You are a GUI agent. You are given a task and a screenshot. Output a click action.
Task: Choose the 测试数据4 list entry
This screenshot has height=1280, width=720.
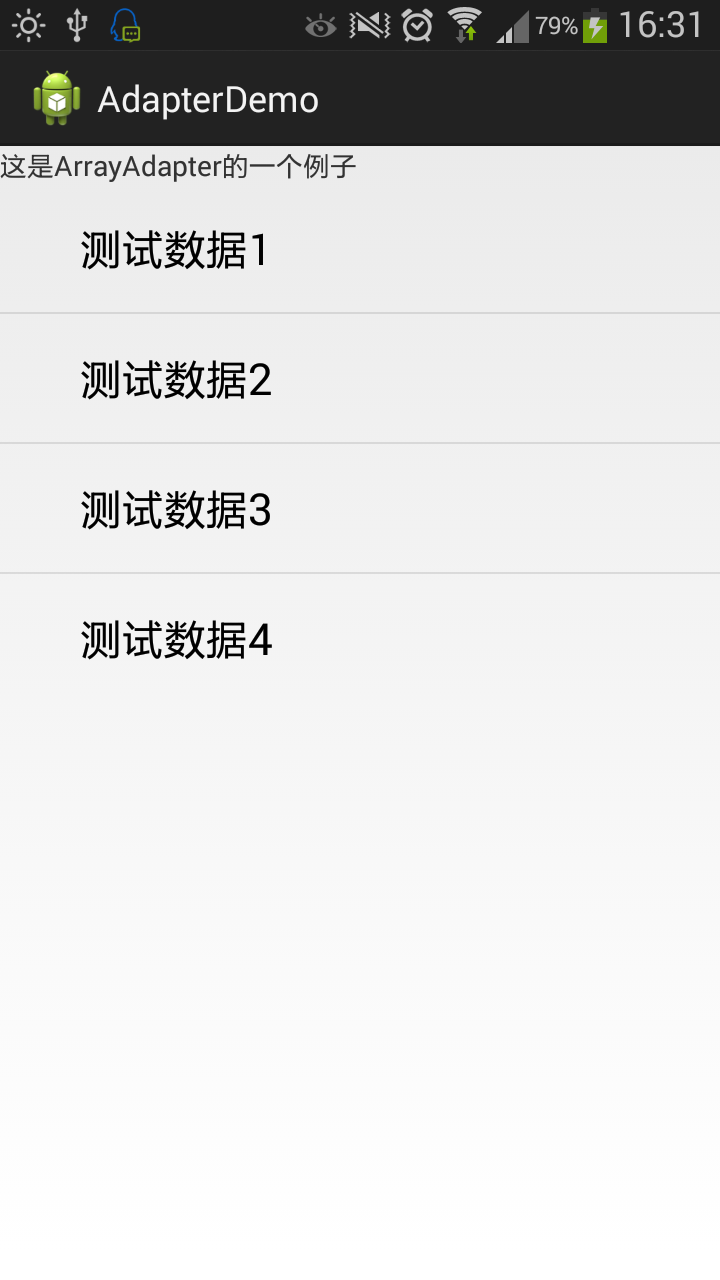360,638
